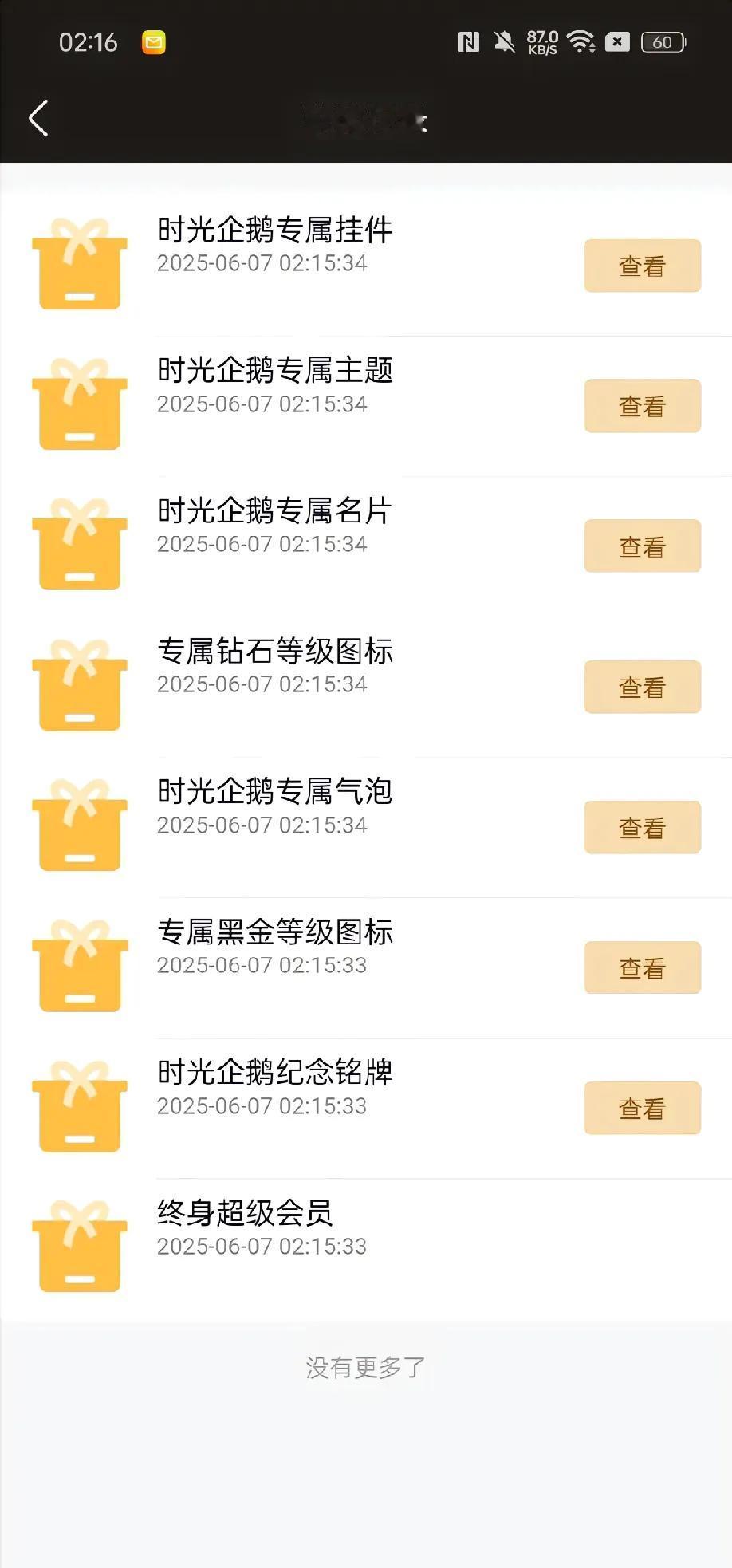Go back using the top-left arrow
The height and width of the screenshot is (1568, 732).
[x=38, y=119]
